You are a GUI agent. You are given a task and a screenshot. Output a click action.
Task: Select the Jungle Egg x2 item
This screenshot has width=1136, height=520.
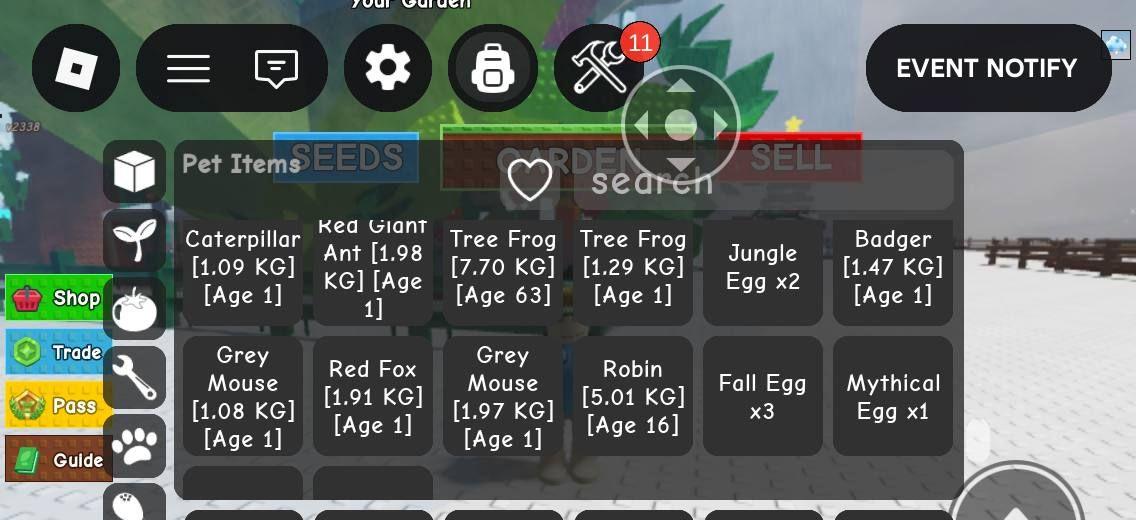(763, 268)
